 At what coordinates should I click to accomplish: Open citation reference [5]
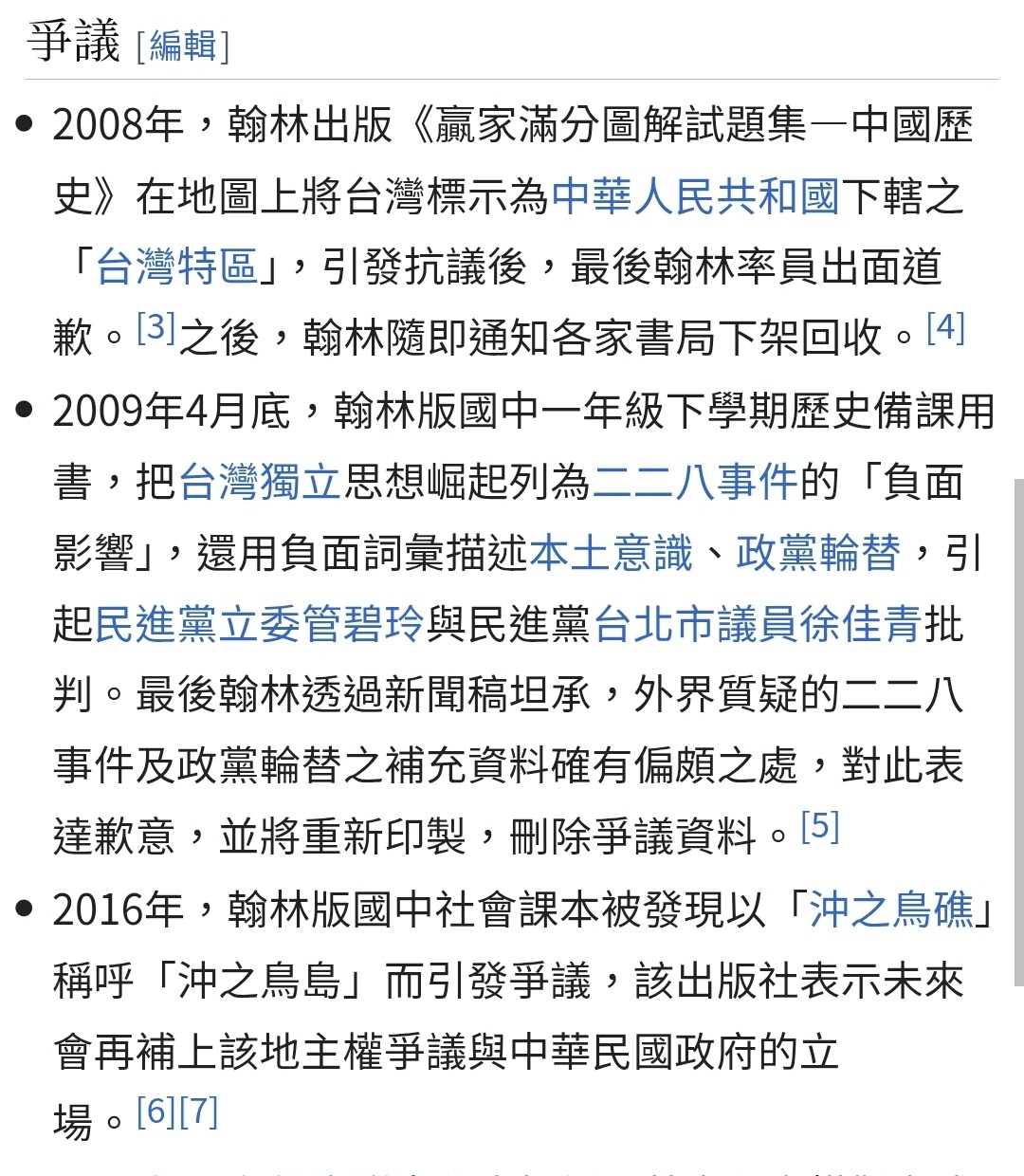click(820, 827)
